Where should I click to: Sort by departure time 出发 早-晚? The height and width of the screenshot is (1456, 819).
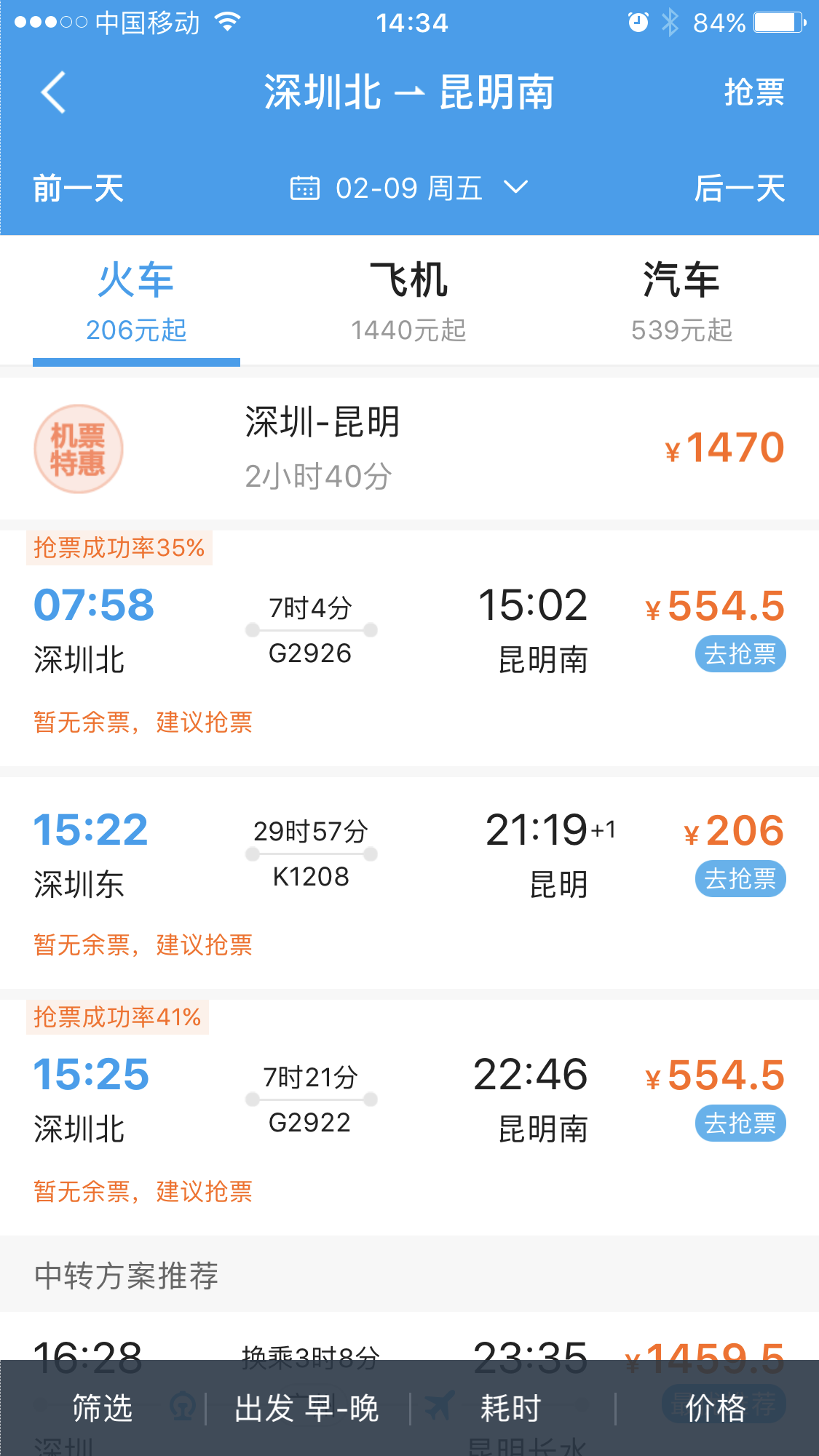pos(306,1408)
